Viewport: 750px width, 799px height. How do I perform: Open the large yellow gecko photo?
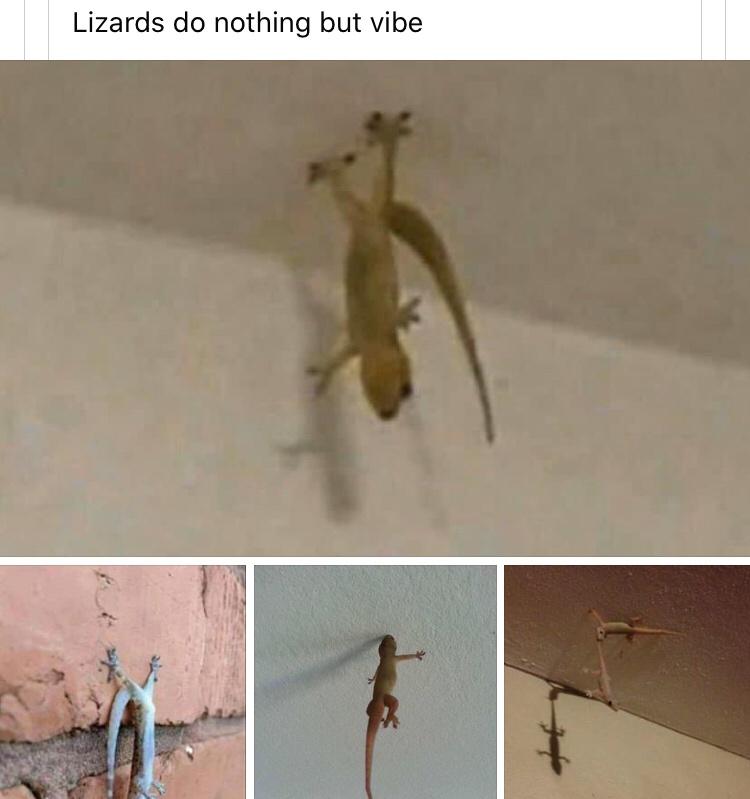(375, 307)
